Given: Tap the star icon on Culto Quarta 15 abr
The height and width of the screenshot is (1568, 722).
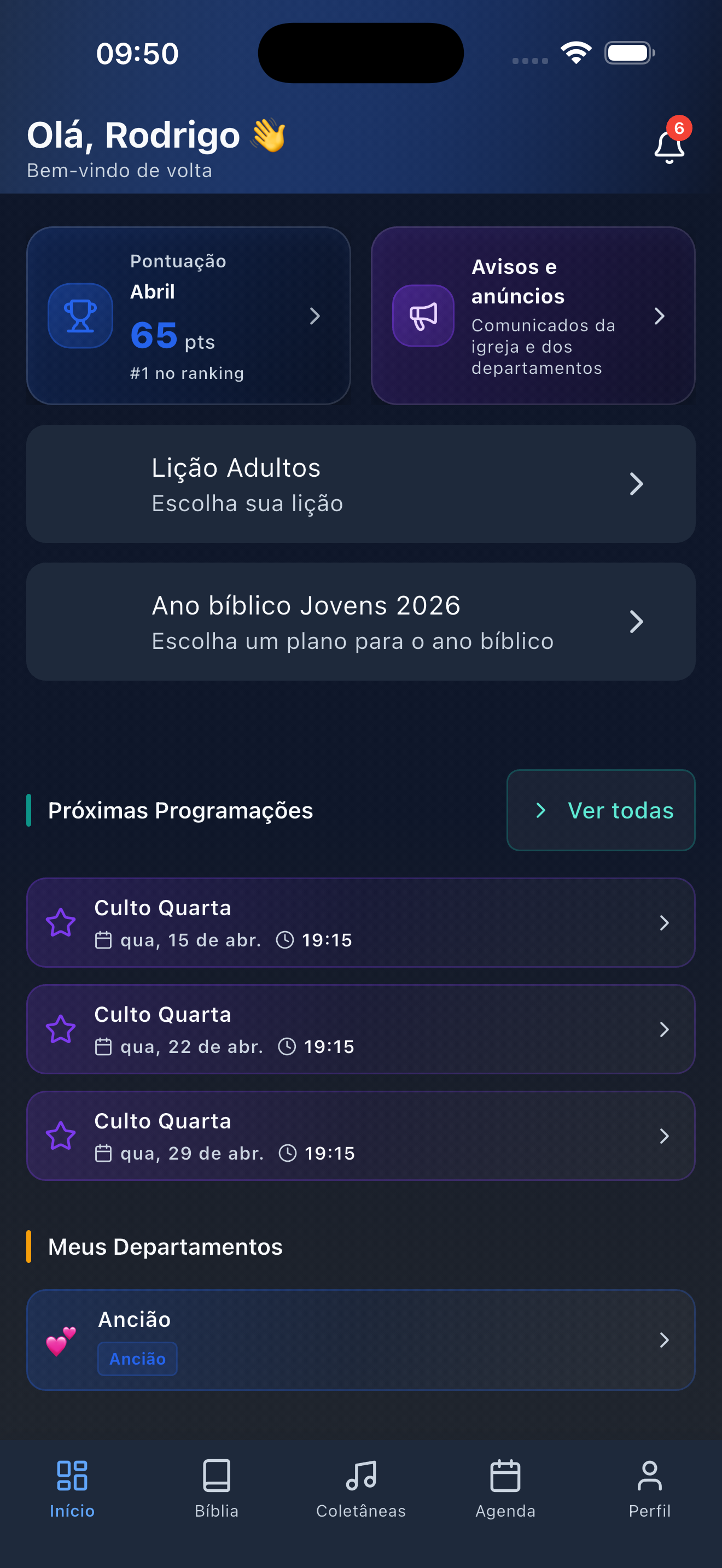Looking at the screenshot, I should pos(61,923).
